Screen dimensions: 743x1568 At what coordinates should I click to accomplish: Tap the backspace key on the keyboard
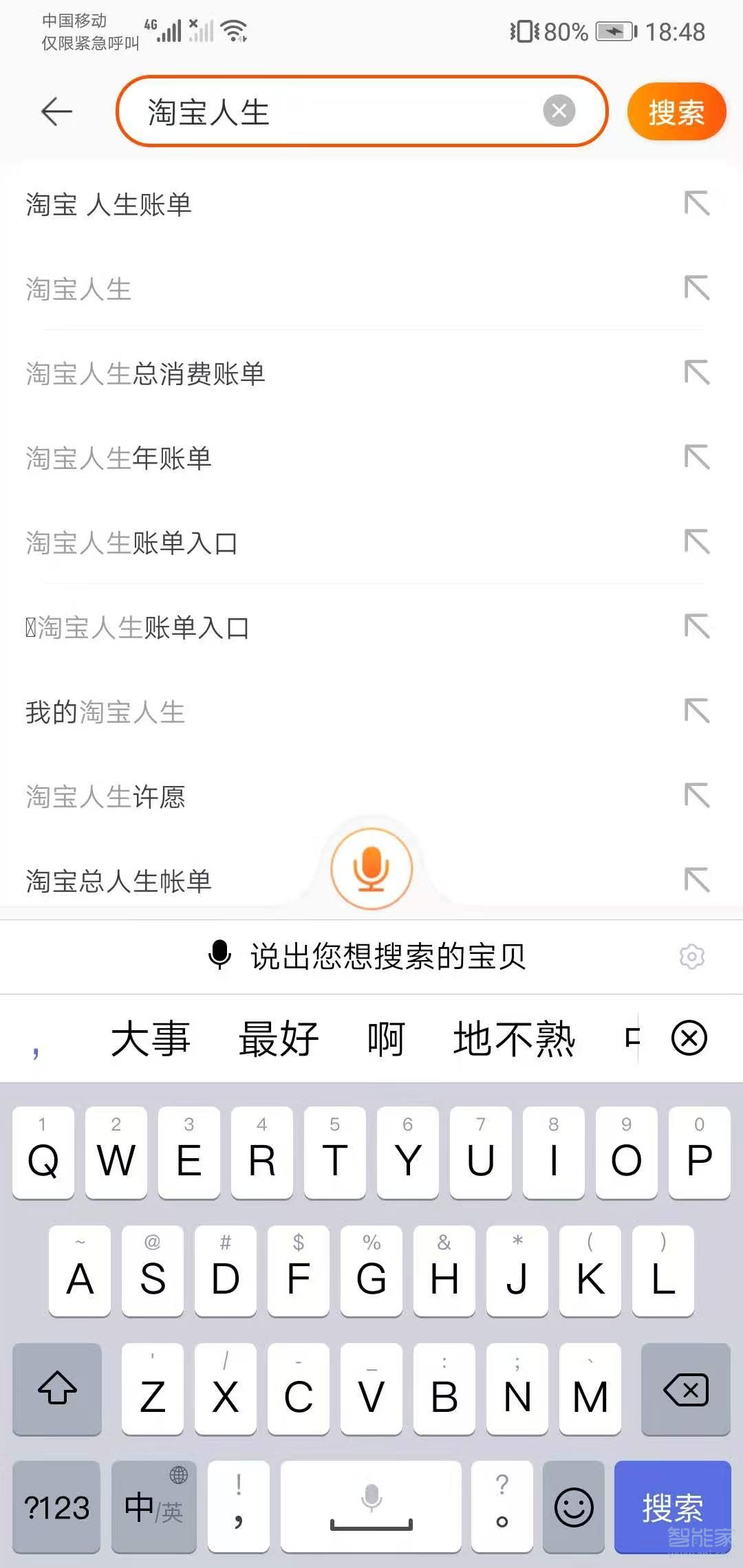tap(685, 1389)
